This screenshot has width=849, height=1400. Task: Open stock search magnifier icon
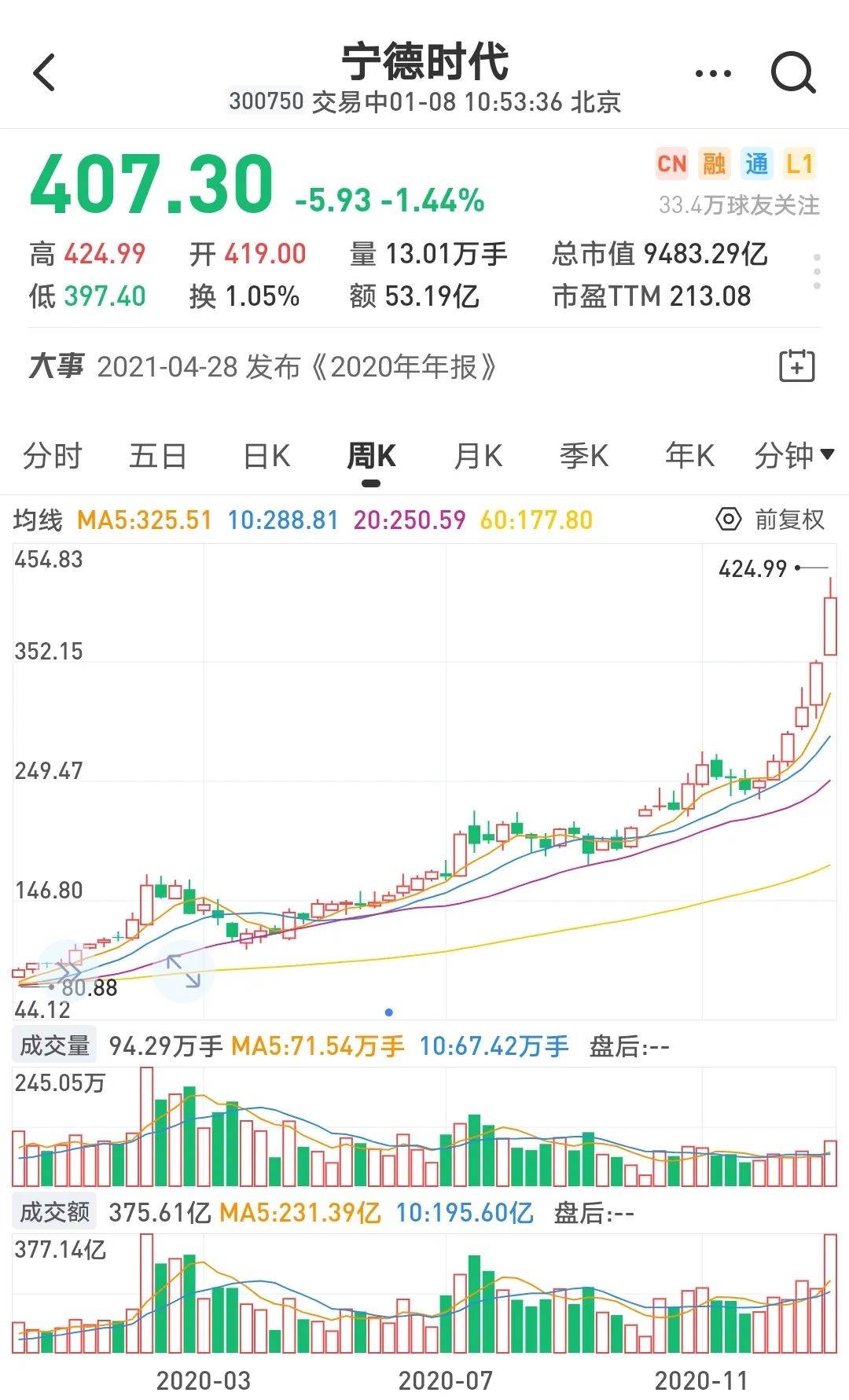(793, 73)
